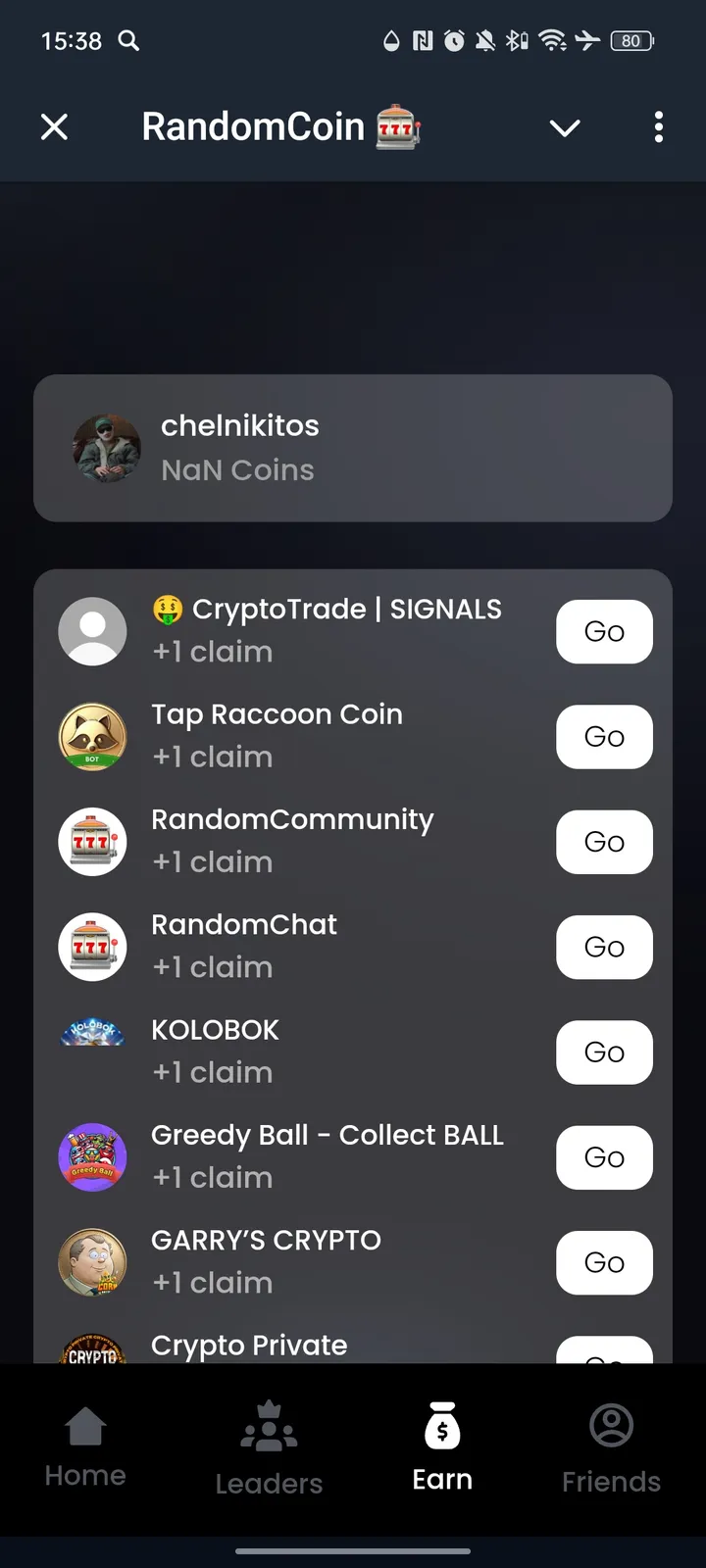Expand the RandomCoin title dropdown chevron
The width and height of the screenshot is (706, 1568).
pos(565,127)
